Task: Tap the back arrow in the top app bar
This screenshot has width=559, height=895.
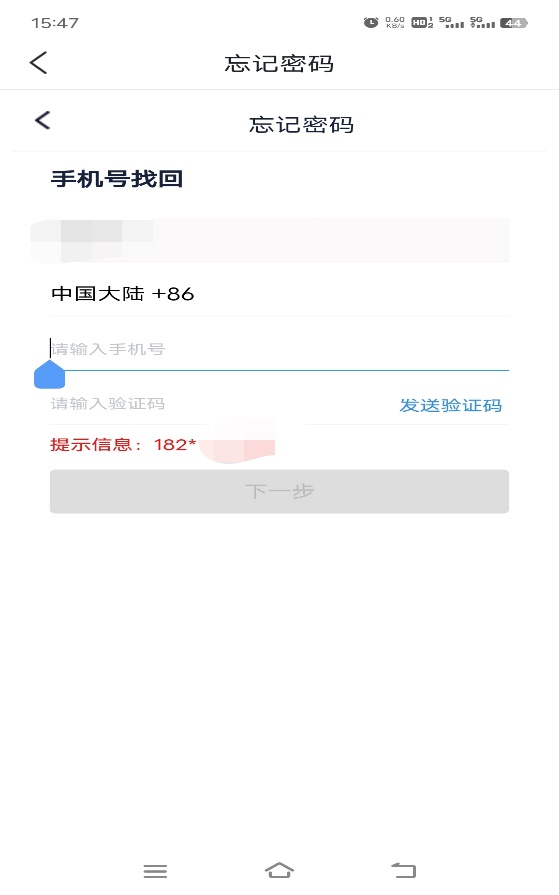Action: click(38, 63)
